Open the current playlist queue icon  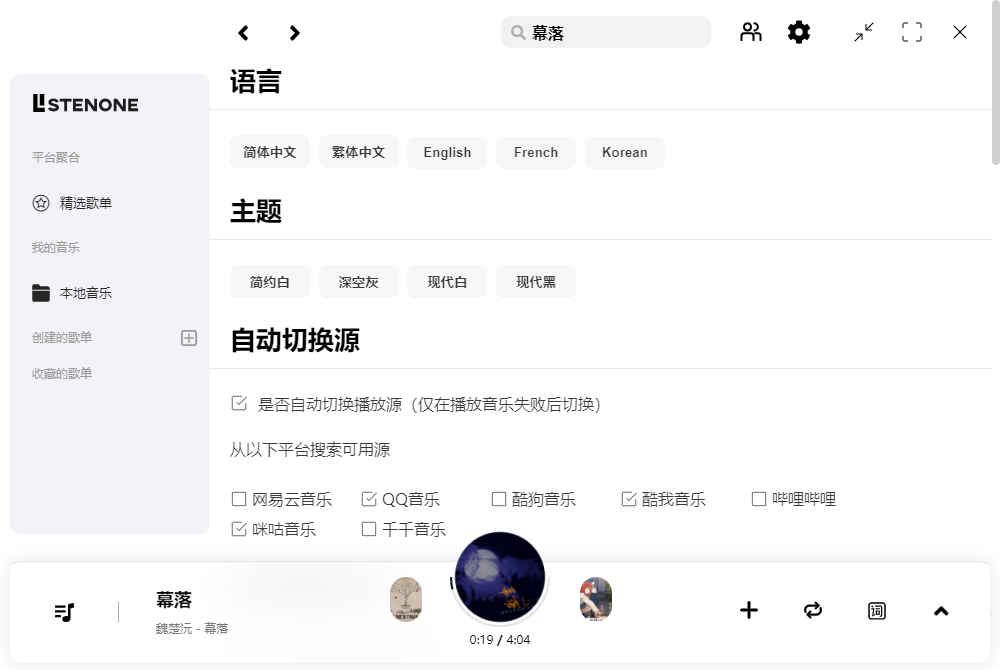coord(65,611)
